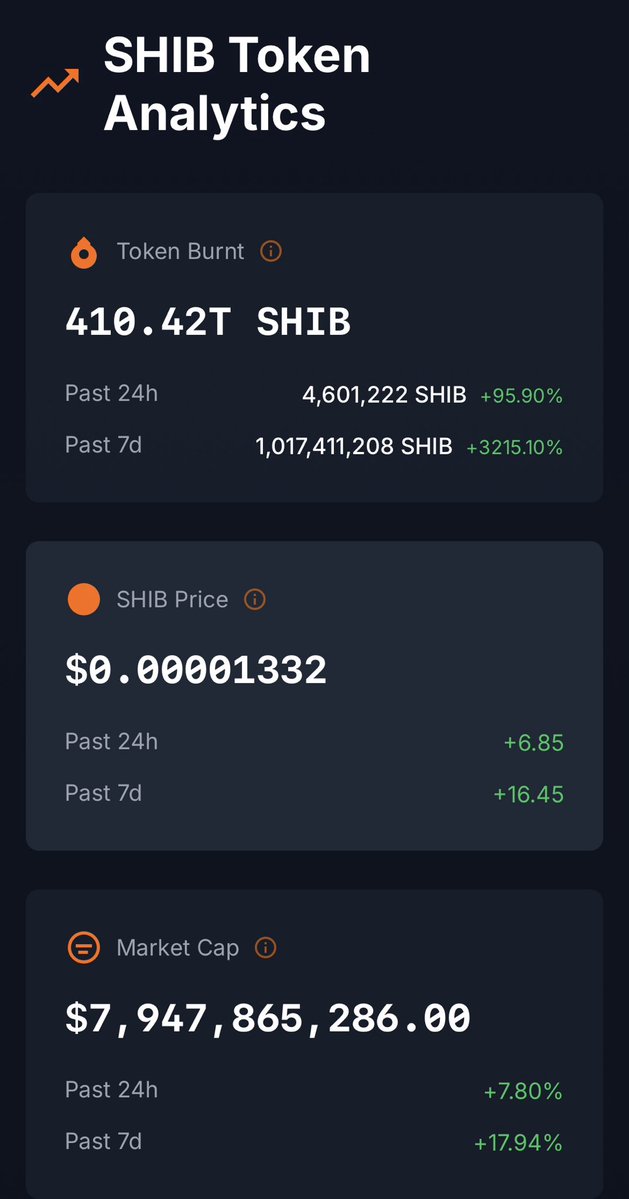
Task: Open the info icon beside Token Burnt
Action: point(271,251)
